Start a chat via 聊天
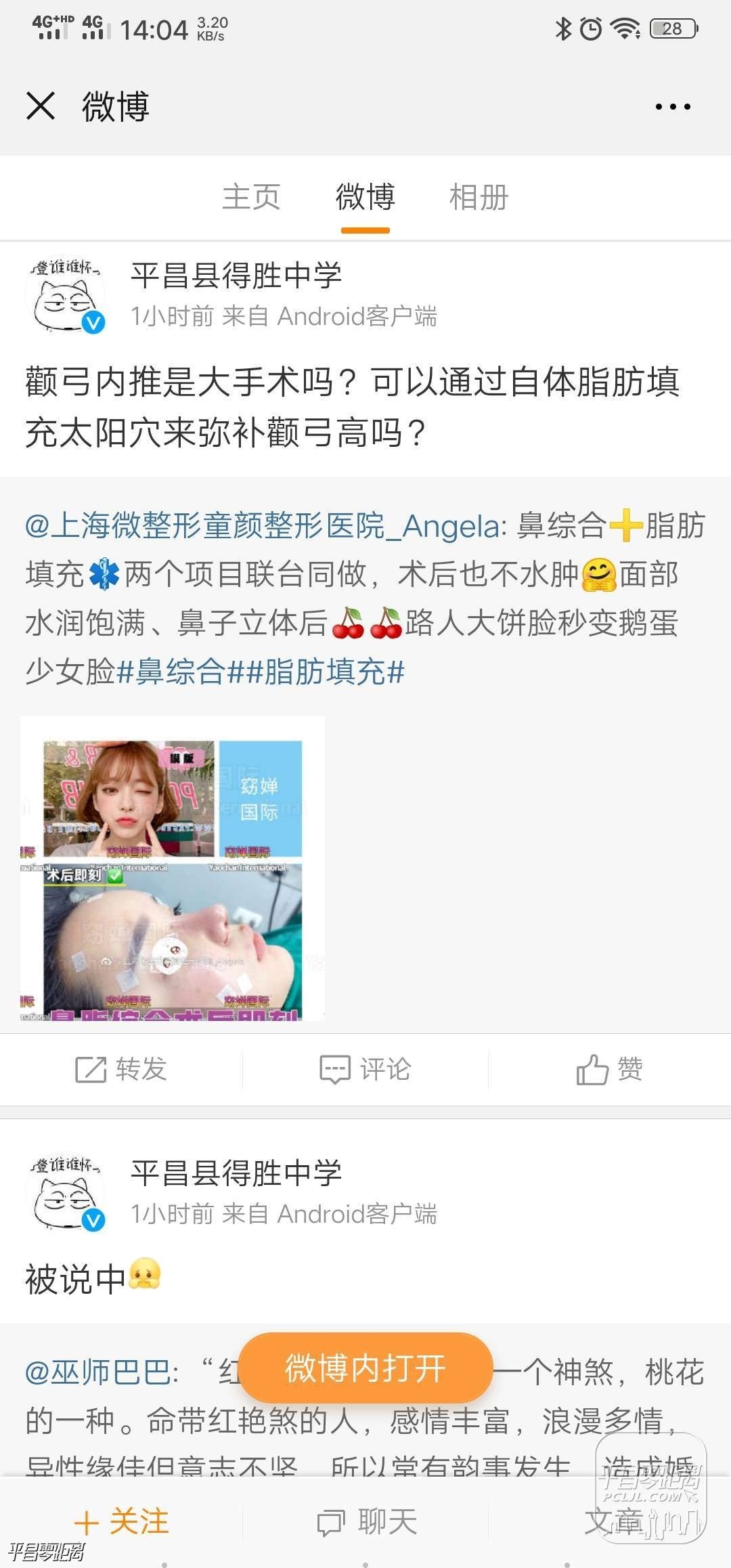Viewport: 731px width, 1568px height. pyautogui.click(x=367, y=1521)
